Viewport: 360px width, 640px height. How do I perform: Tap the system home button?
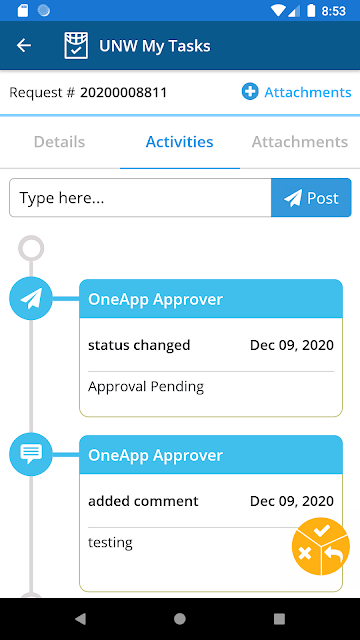coord(180,619)
